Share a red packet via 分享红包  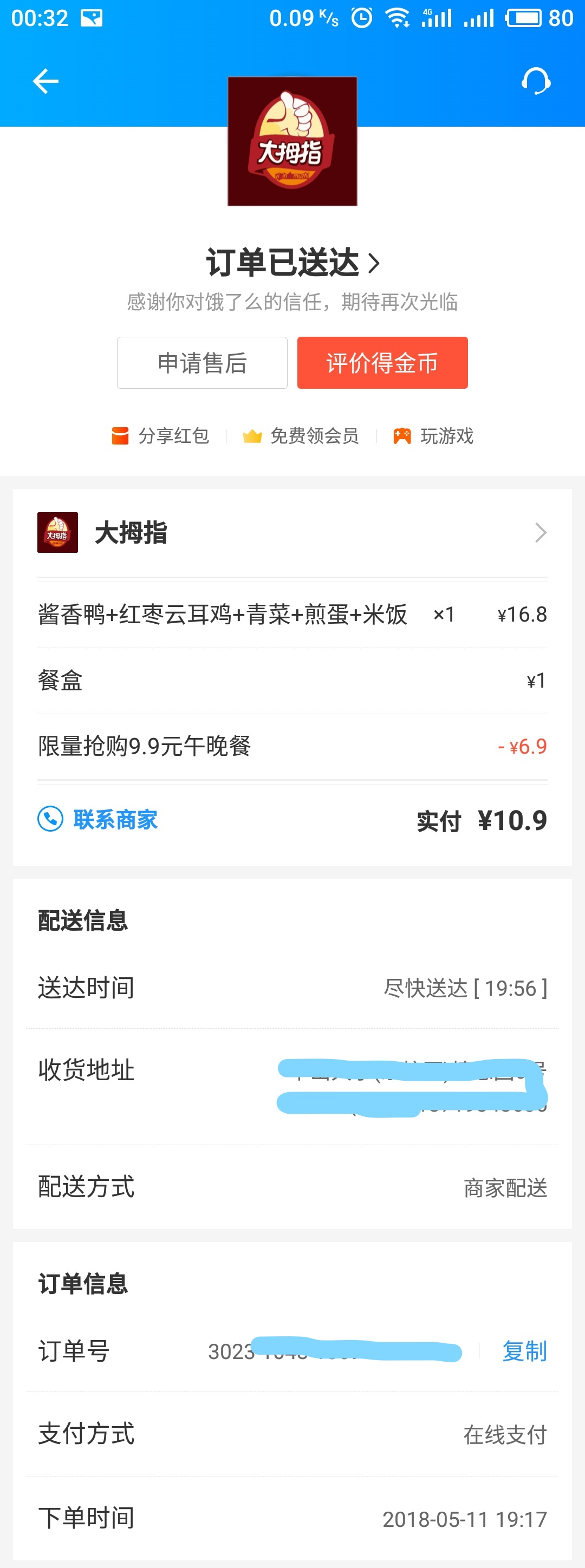click(161, 436)
